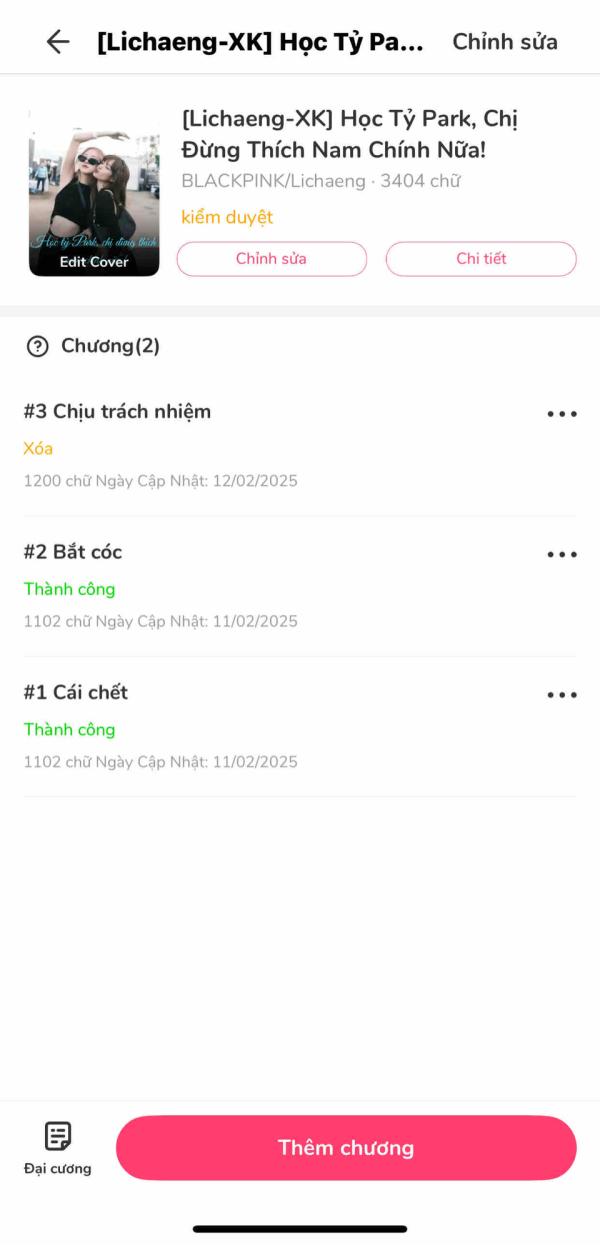The width and height of the screenshot is (600, 1245).
Task: Open chapter #2 Bắt cóc
Action: coord(73,552)
